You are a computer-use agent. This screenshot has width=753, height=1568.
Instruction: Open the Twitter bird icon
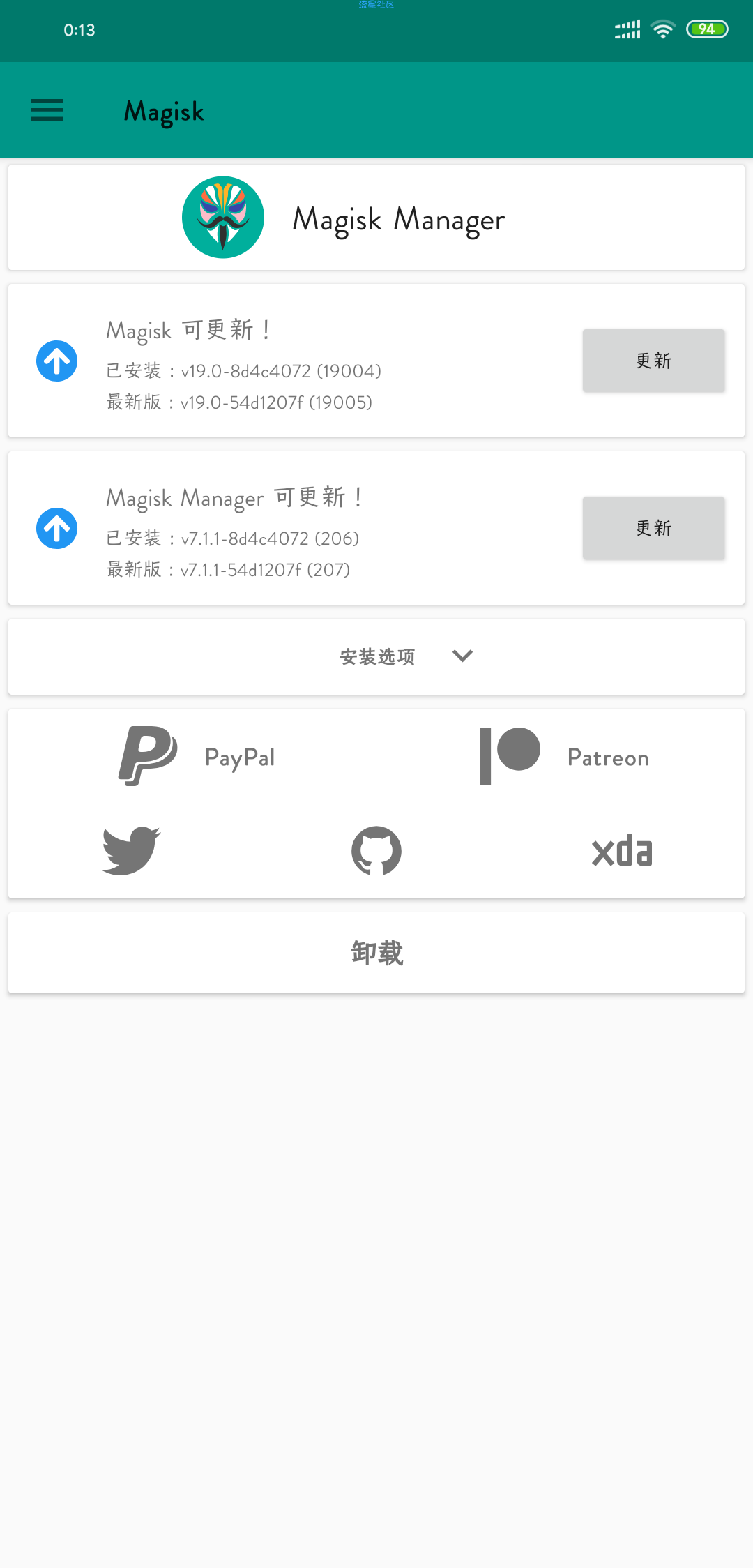click(x=131, y=851)
